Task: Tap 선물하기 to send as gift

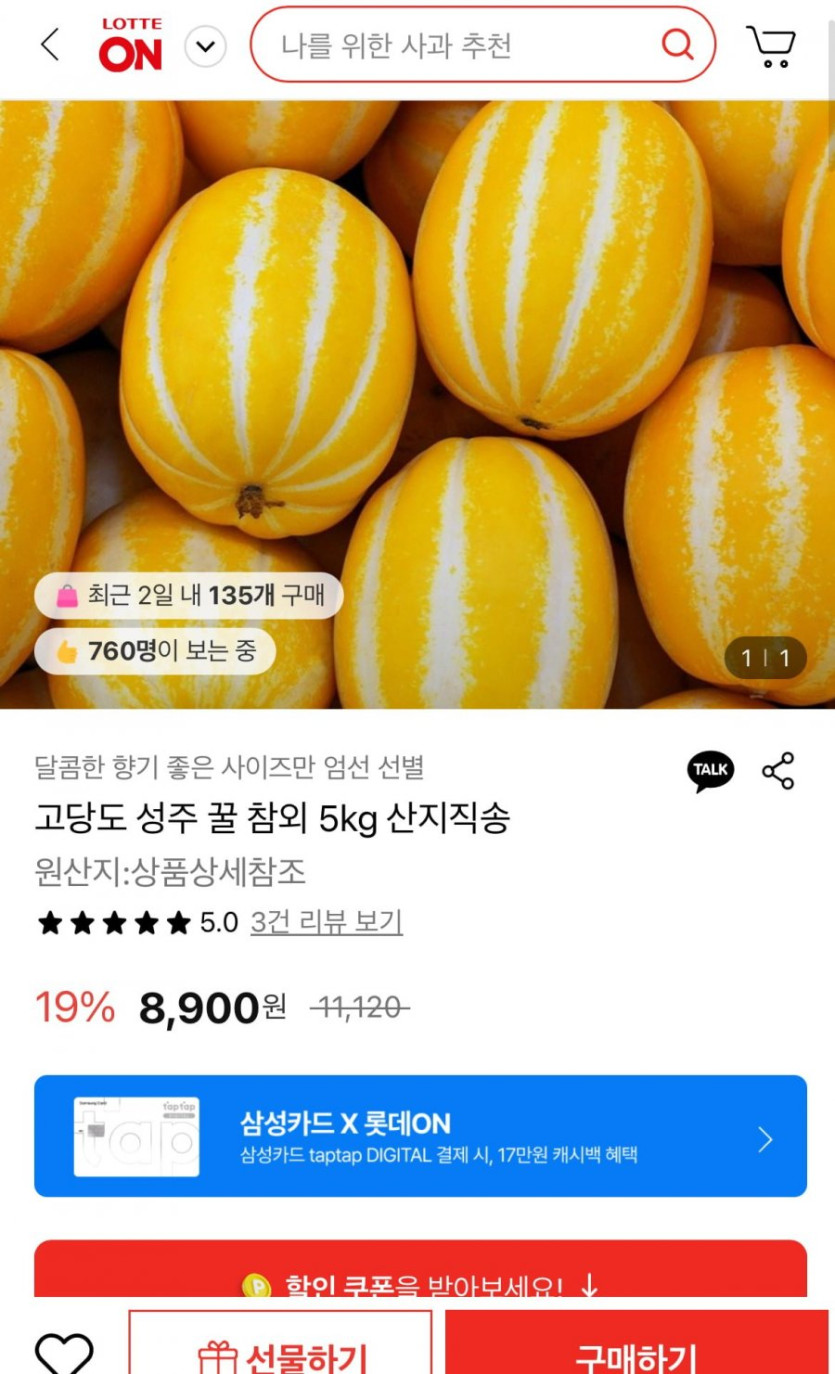Action: (281, 1354)
